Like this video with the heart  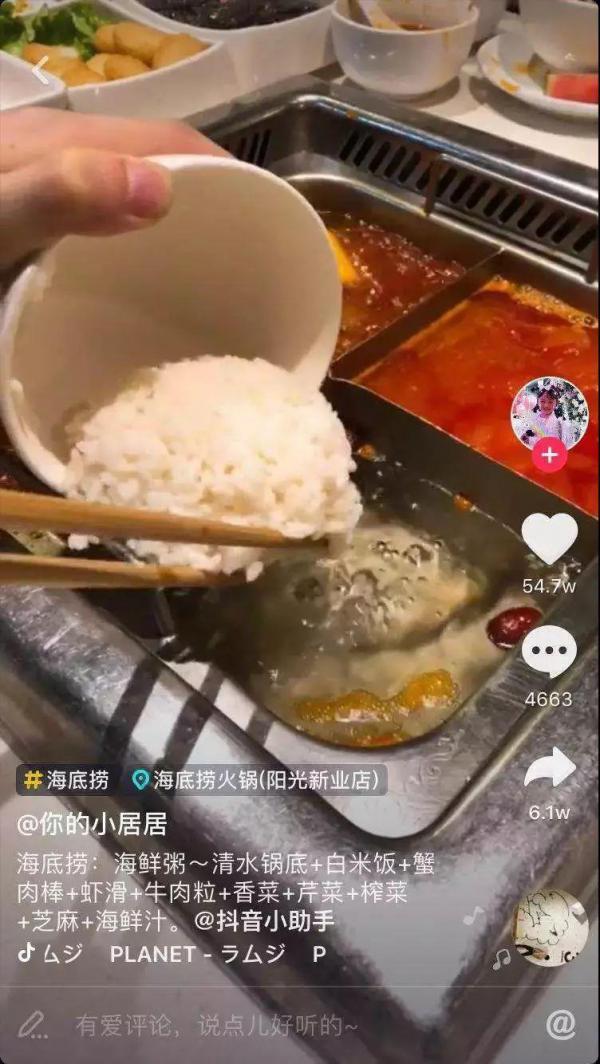tap(549, 538)
